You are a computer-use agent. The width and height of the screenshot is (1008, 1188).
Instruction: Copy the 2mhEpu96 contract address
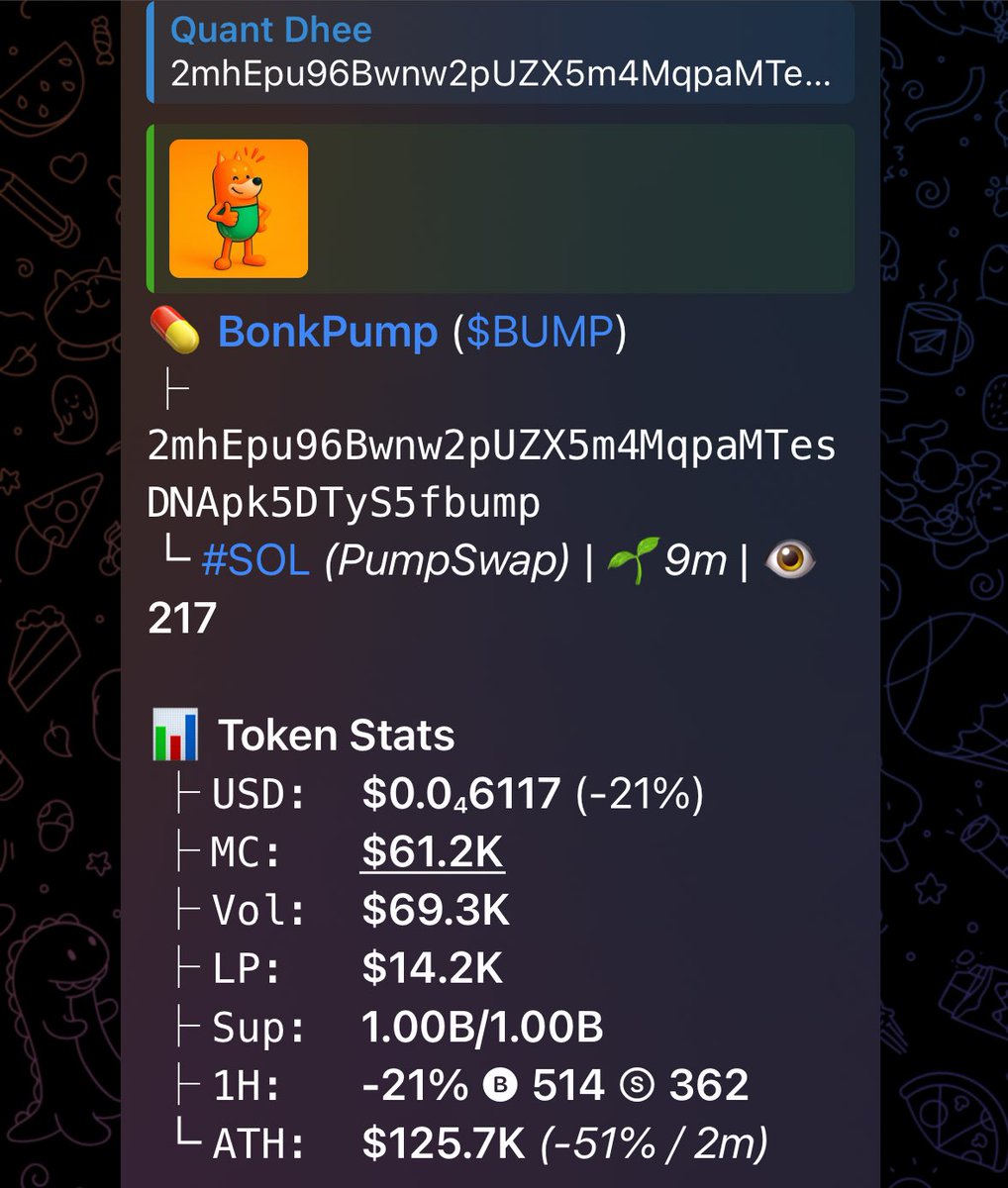490,474
